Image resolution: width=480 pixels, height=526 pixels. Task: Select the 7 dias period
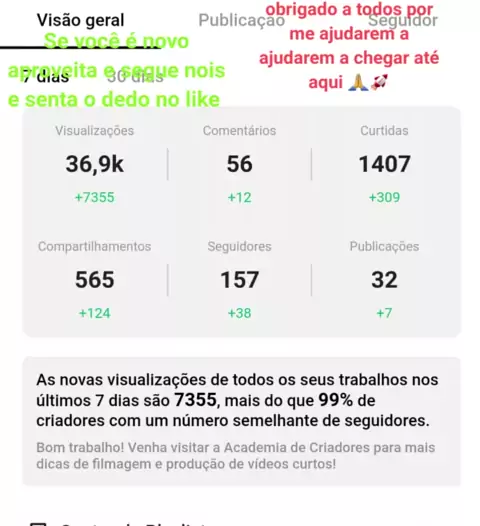coord(46,77)
